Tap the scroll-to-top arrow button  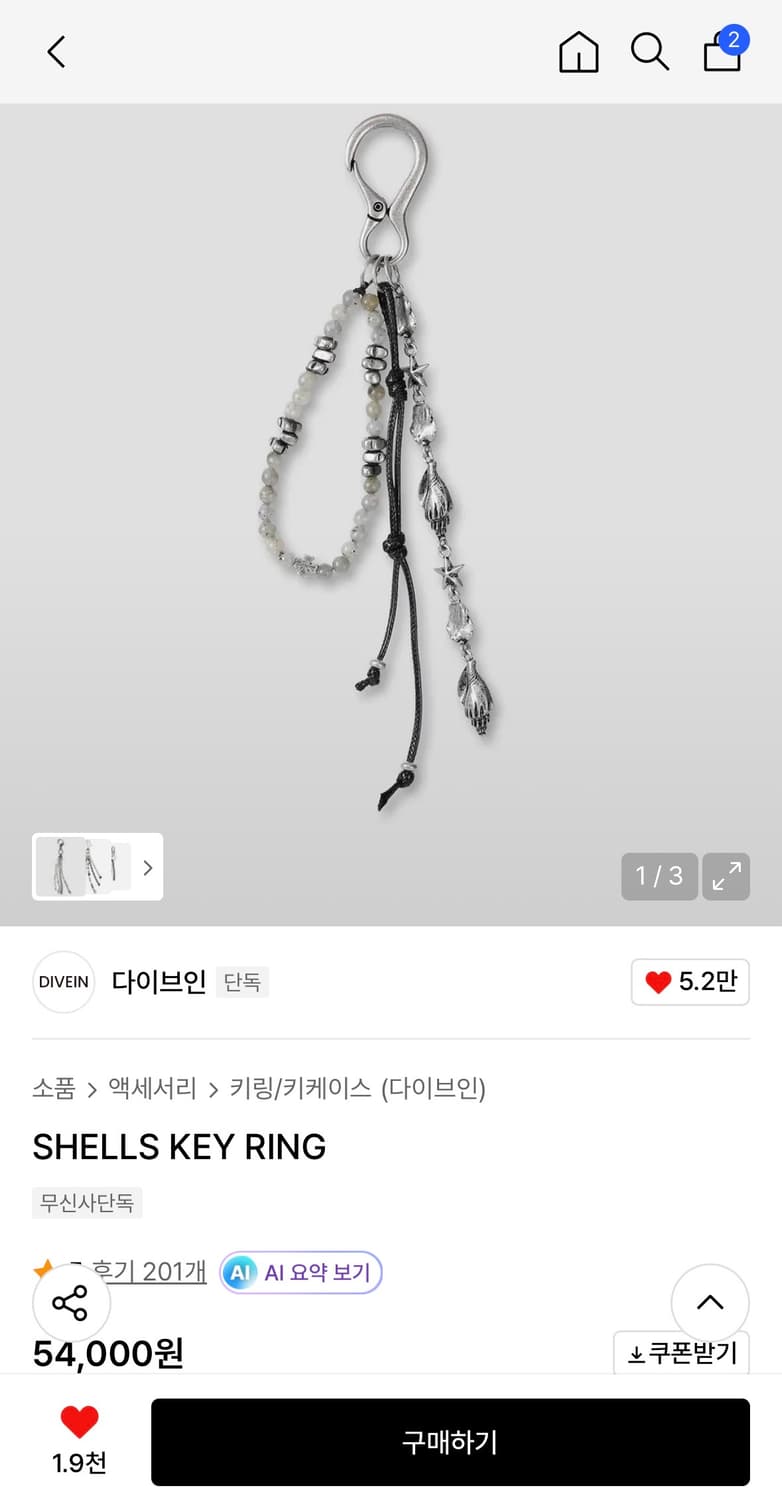[x=710, y=1302]
